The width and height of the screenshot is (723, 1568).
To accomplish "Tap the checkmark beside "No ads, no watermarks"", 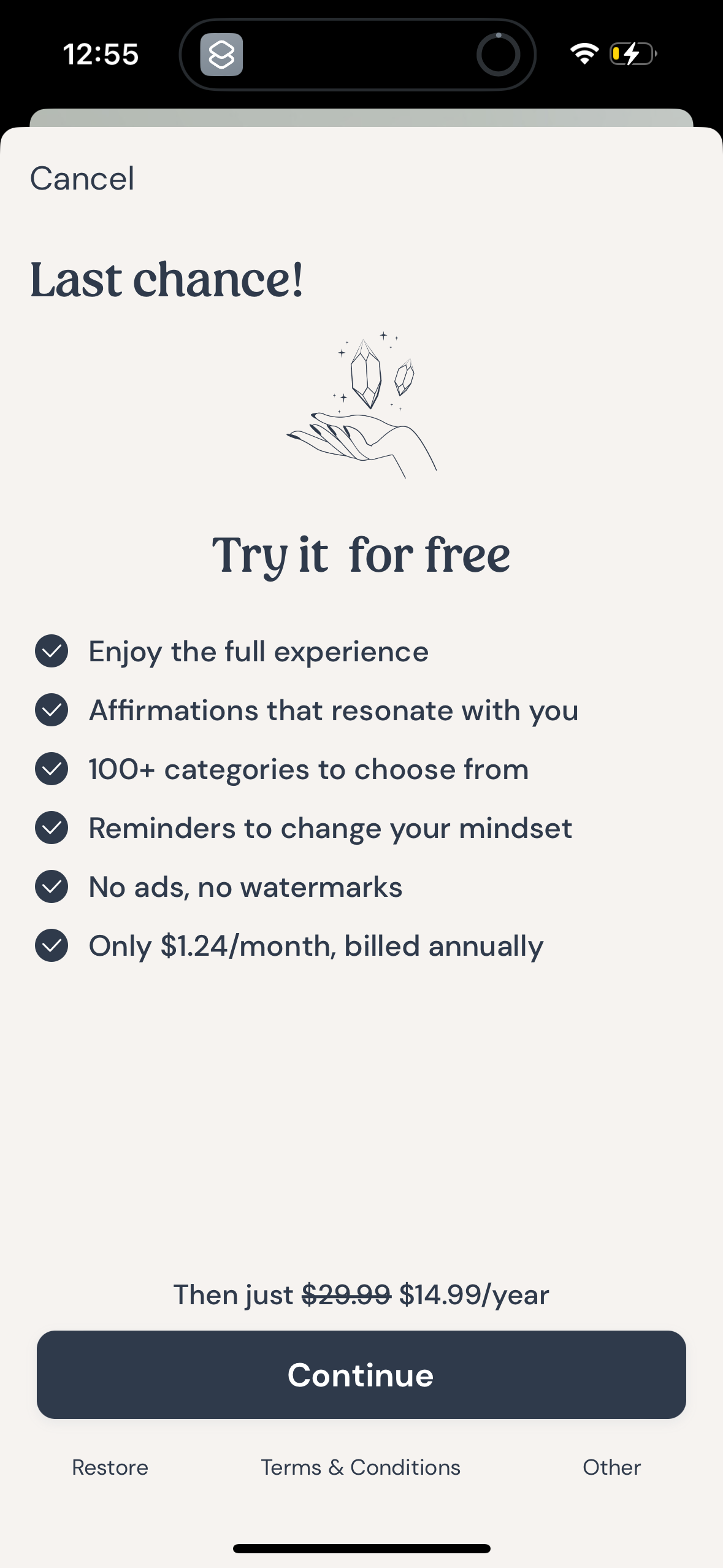I will 52,886.
